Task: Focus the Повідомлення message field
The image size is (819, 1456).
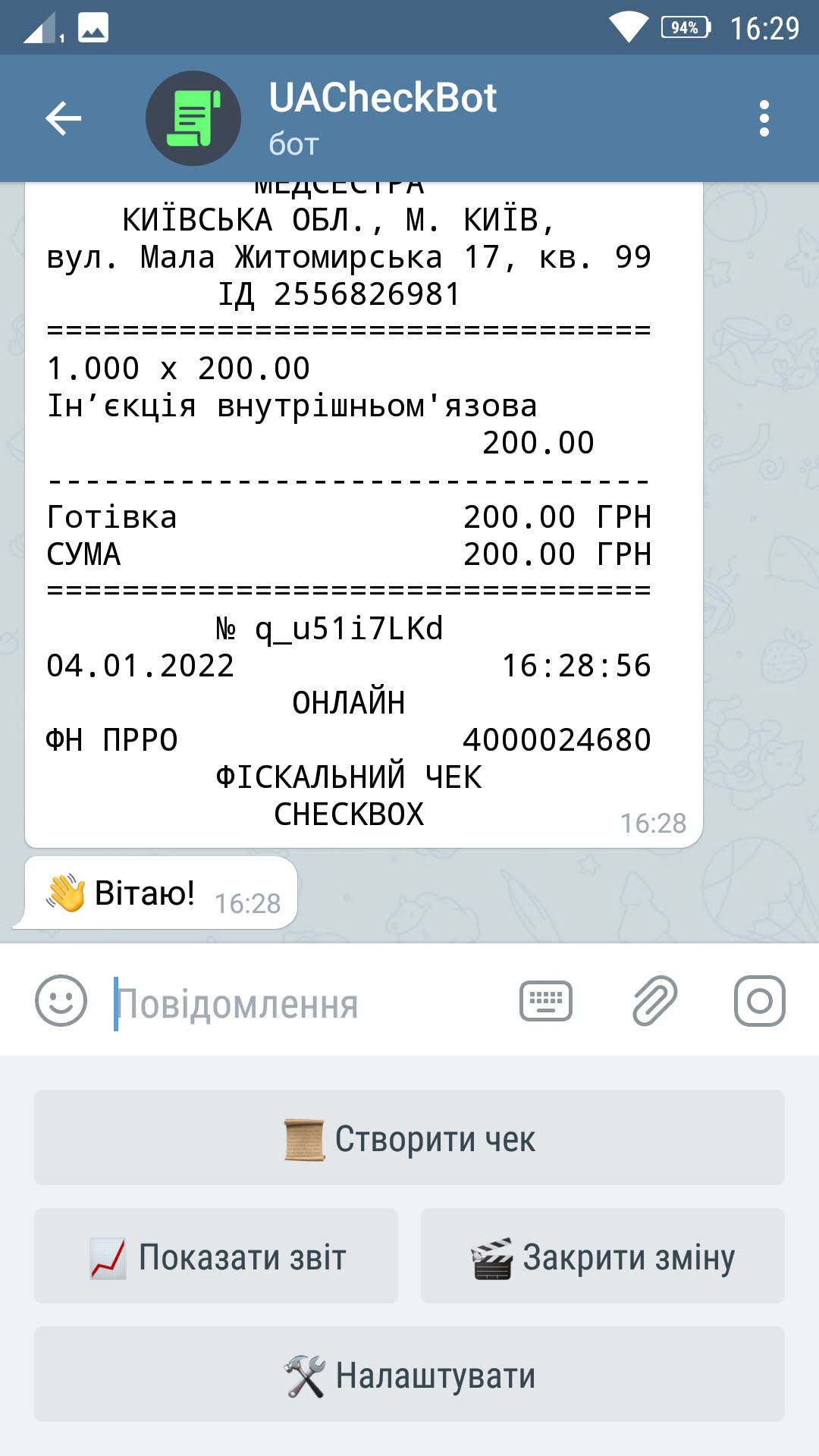Action: [303, 1003]
